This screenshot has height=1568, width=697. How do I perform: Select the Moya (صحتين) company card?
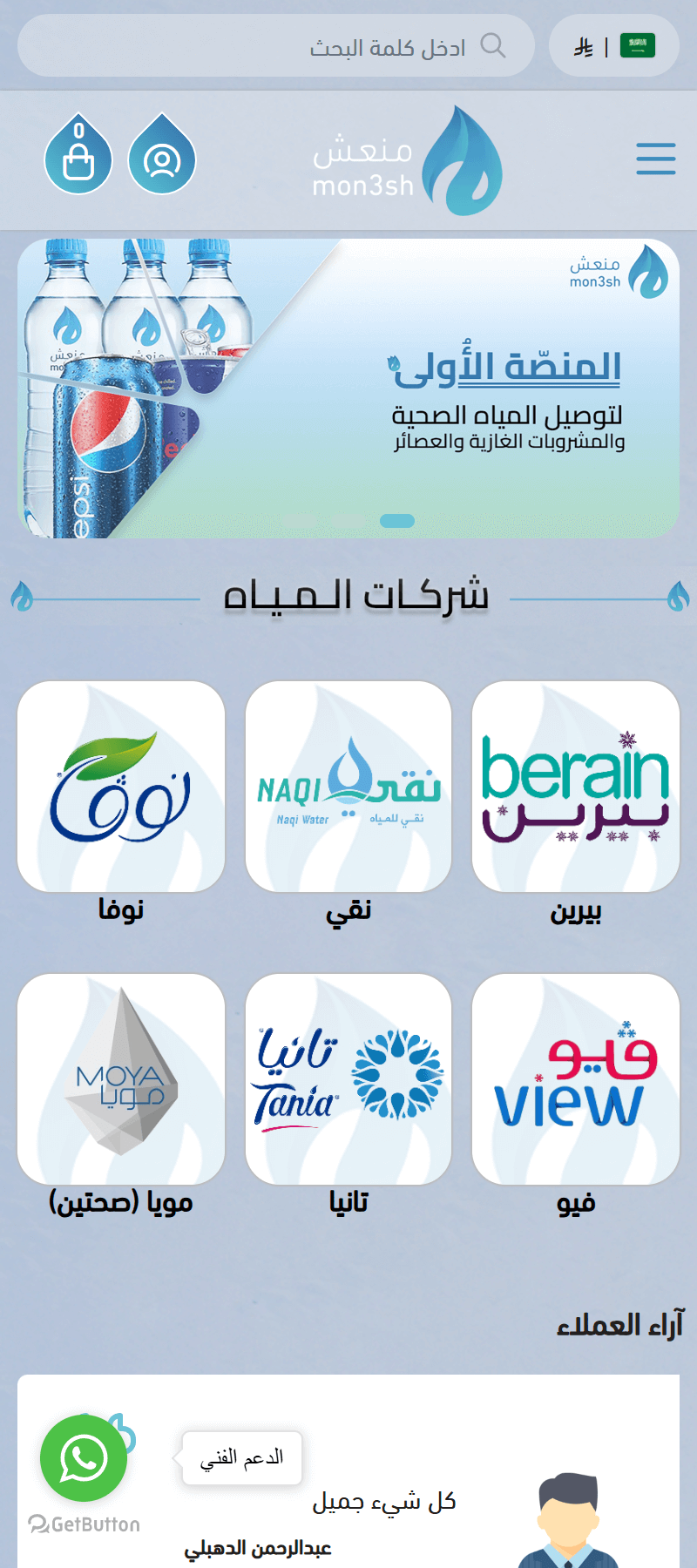point(121,1078)
